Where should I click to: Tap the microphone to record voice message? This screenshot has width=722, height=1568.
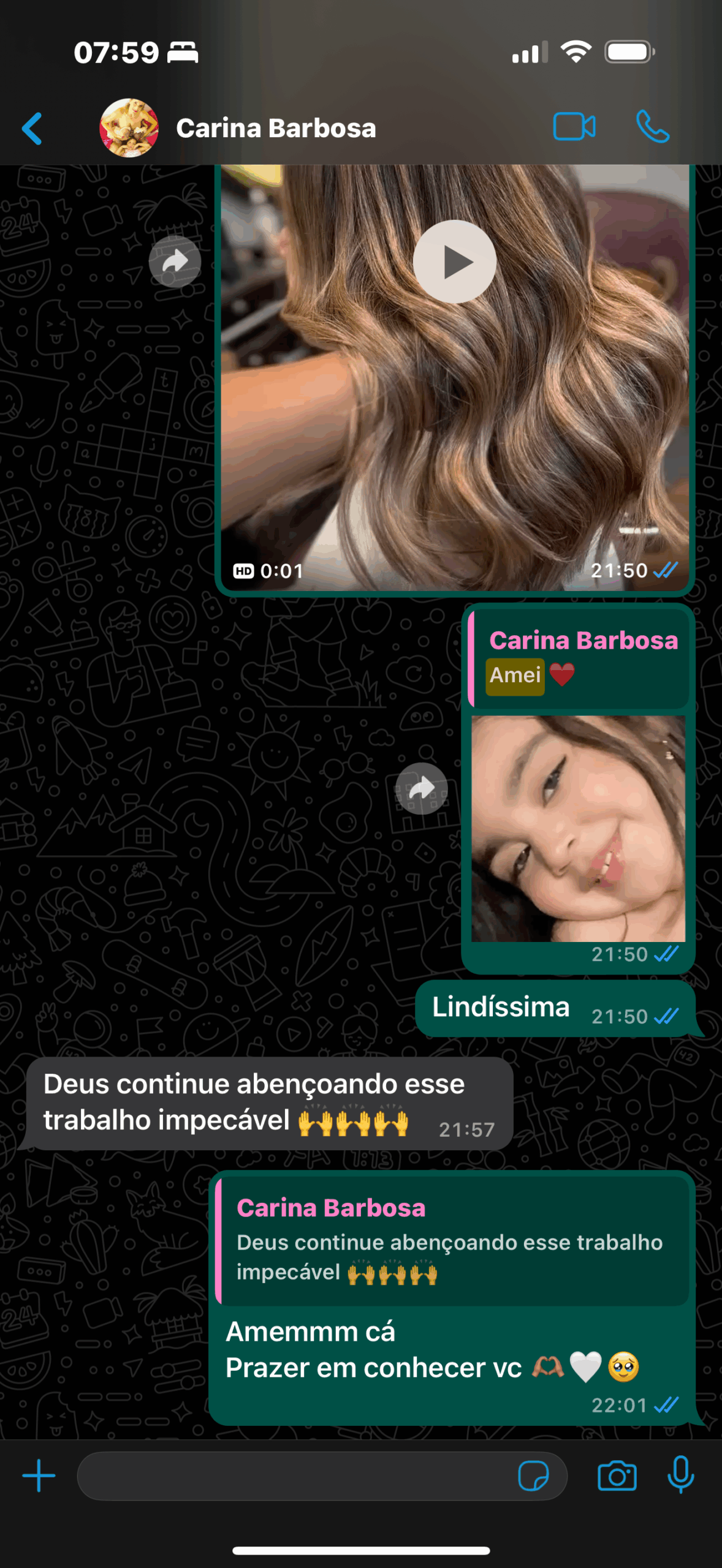coord(680,1476)
